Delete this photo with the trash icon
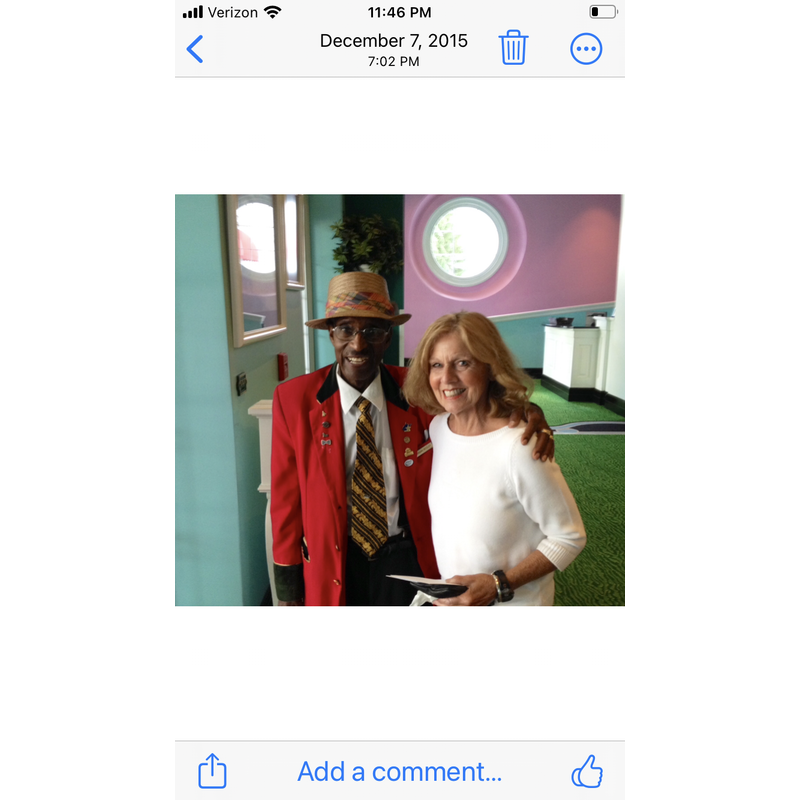800x800 pixels. (x=513, y=48)
